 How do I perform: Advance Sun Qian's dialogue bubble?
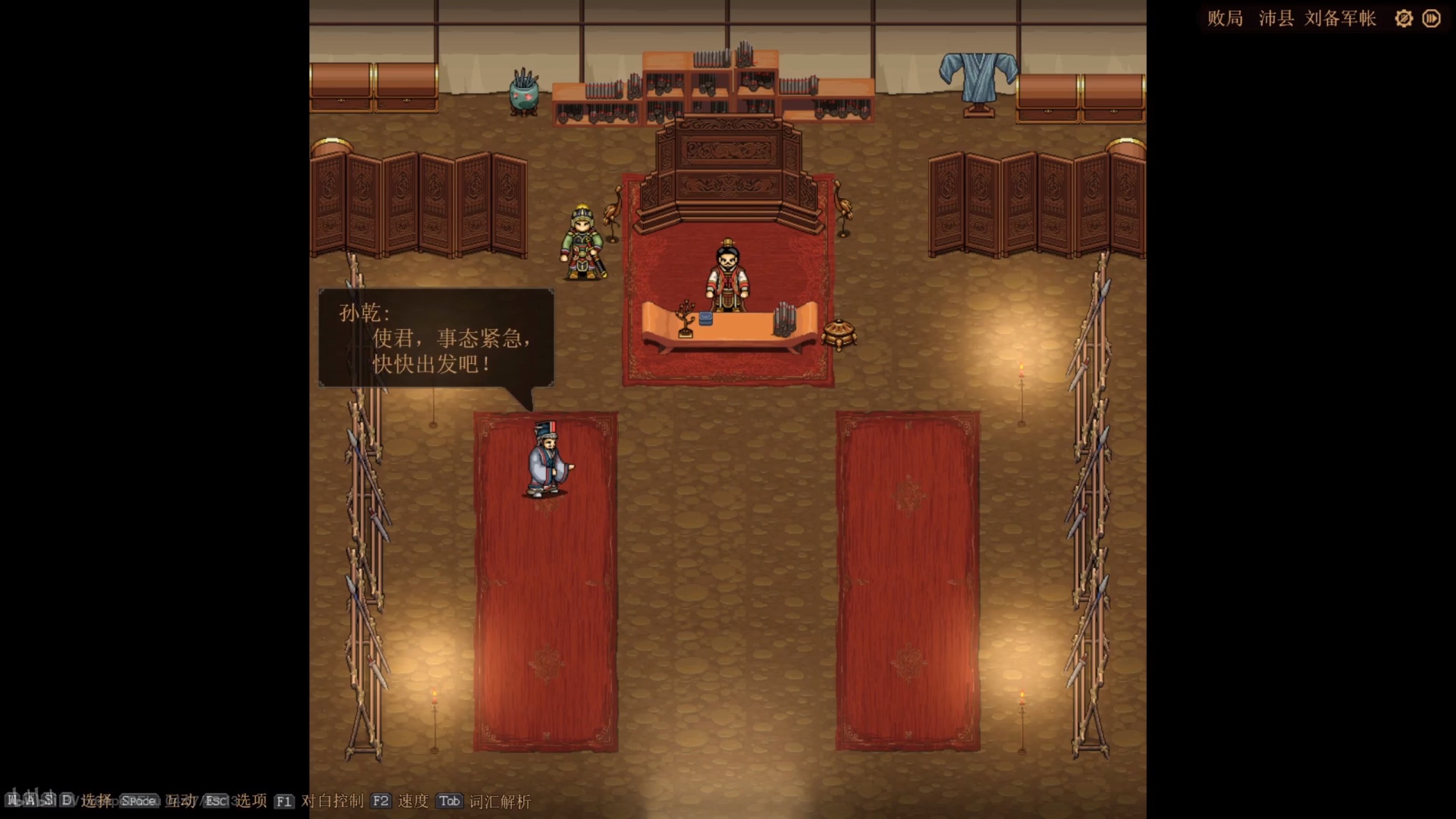436,338
